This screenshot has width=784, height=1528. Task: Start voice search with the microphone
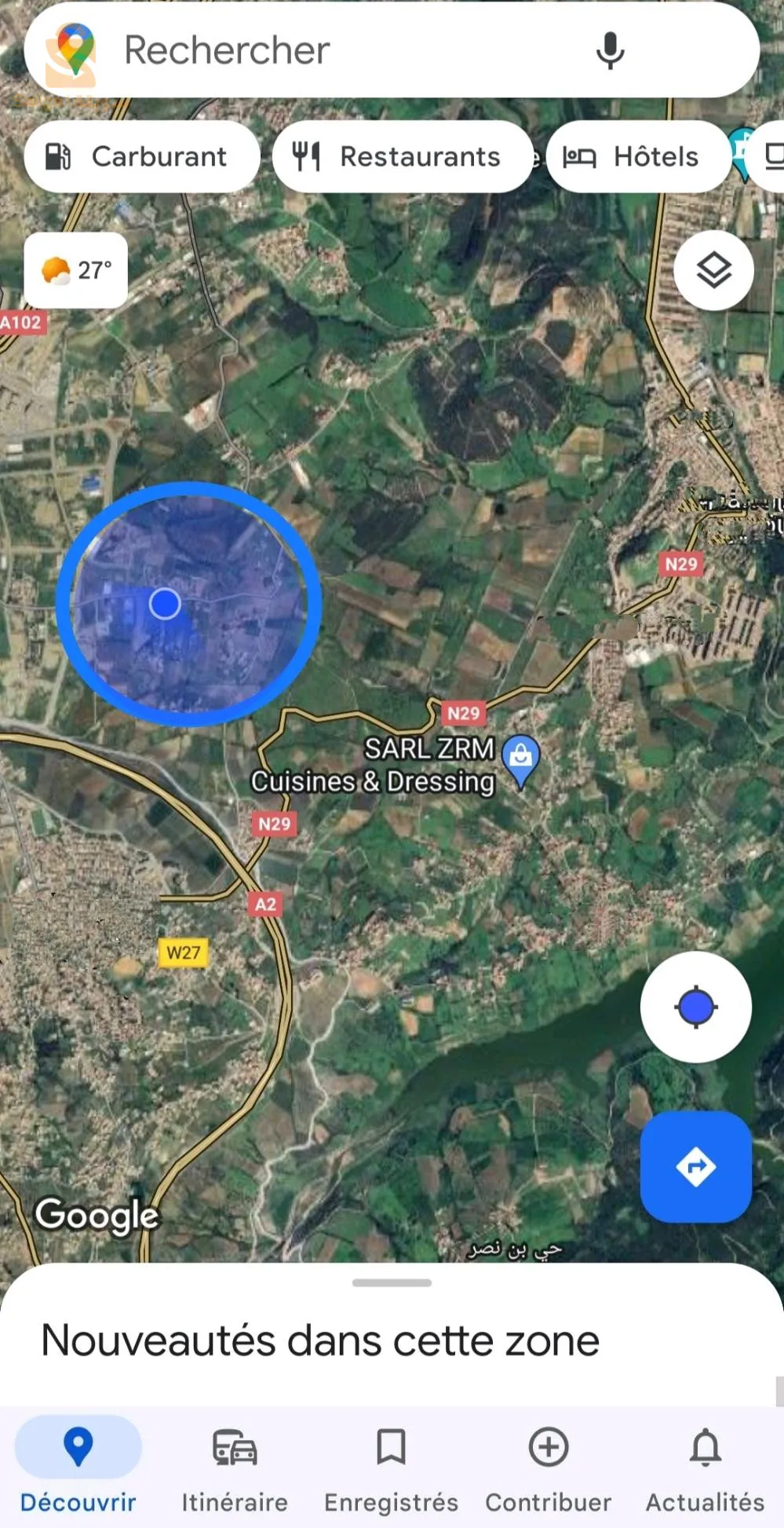[610, 51]
